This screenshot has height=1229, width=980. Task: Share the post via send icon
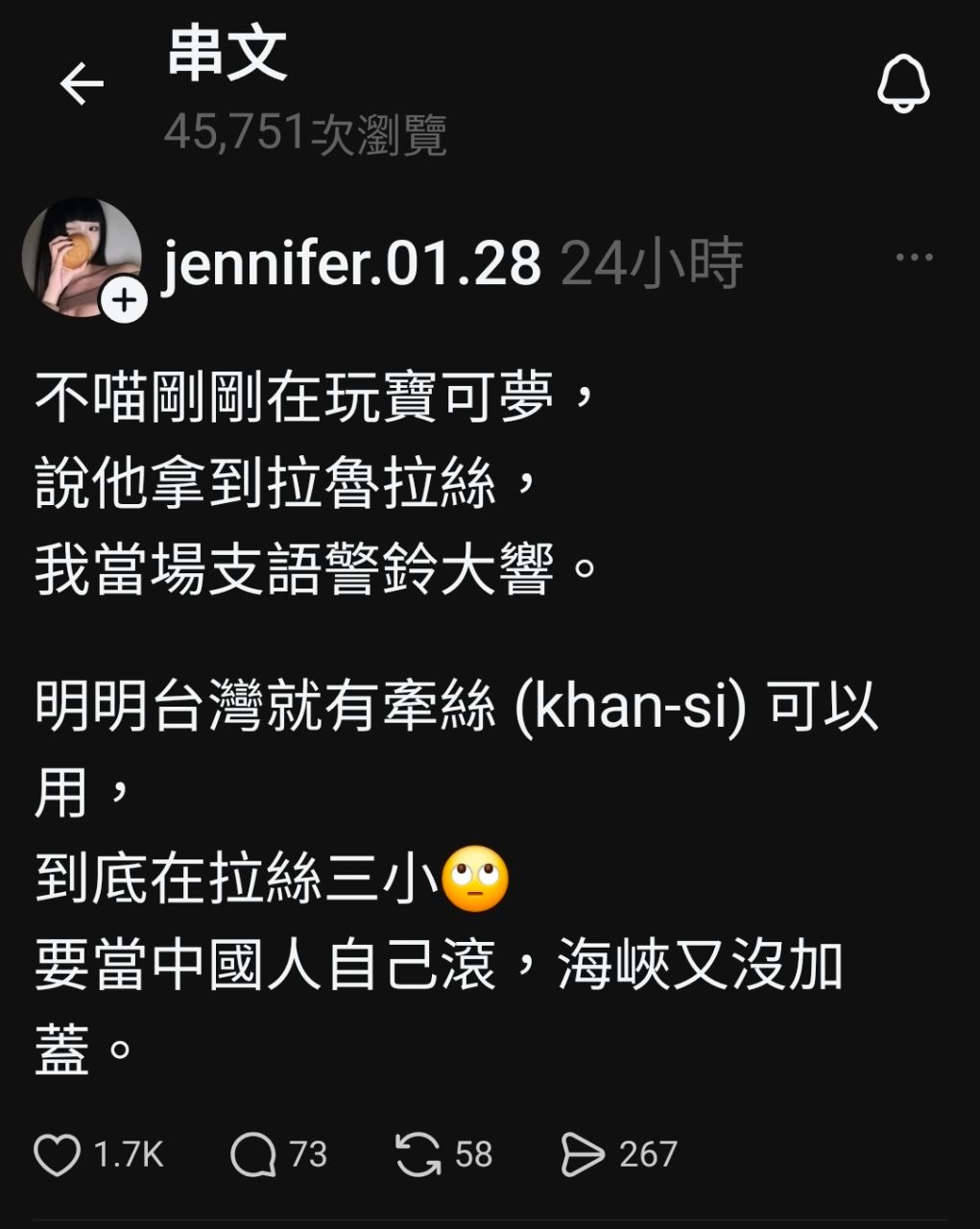(583, 1154)
